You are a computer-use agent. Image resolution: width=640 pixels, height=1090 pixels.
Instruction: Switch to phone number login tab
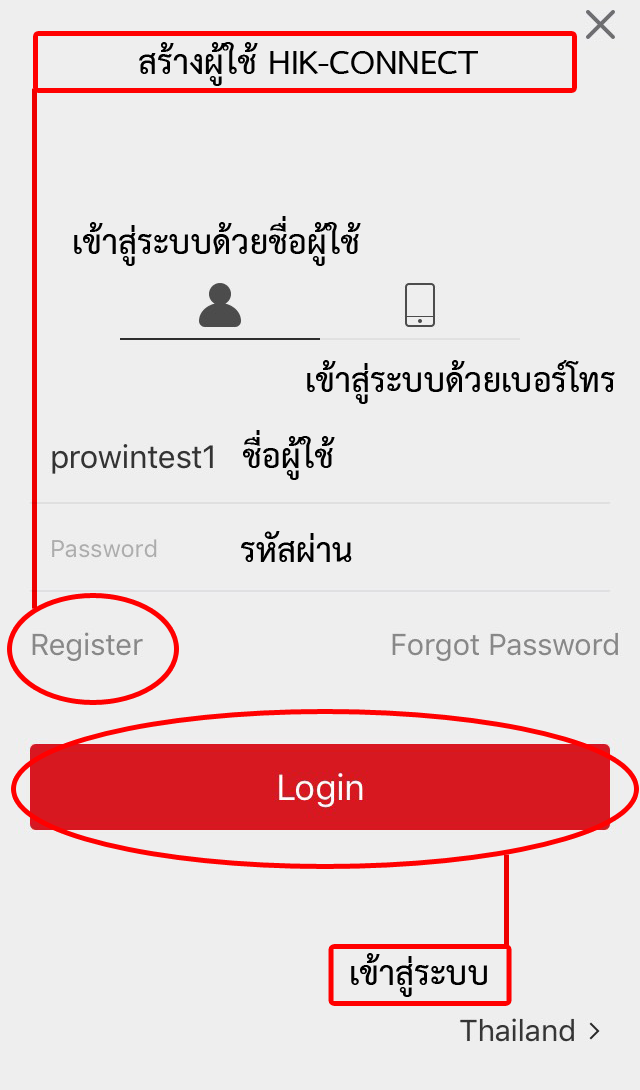[x=420, y=306]
